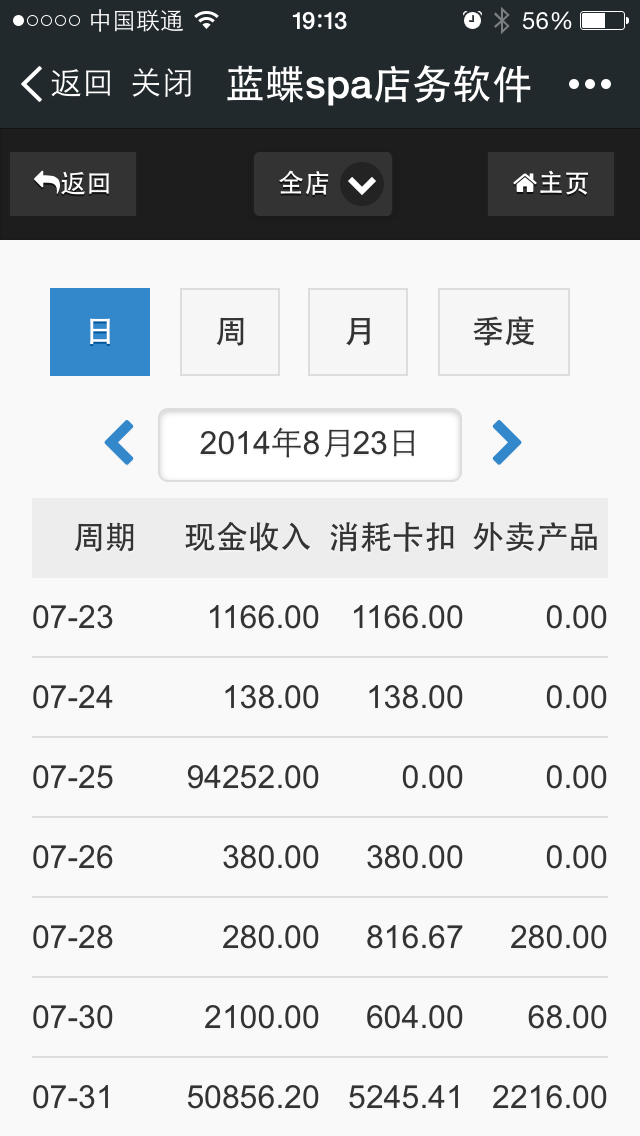The image size is (640, 1136).
Task: Tap the top bar 返回 back arrow
Action: 65,84
